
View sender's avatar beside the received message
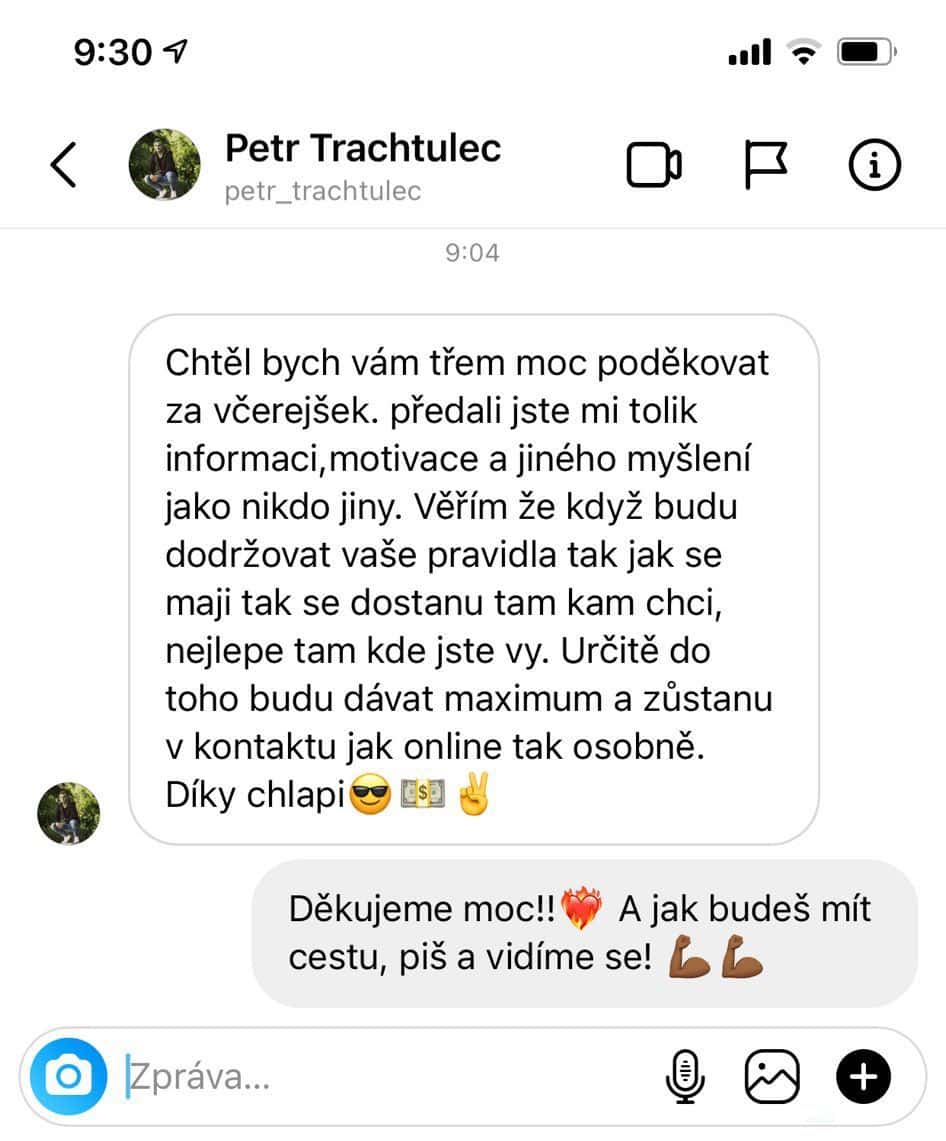click(x=68, y=813)
